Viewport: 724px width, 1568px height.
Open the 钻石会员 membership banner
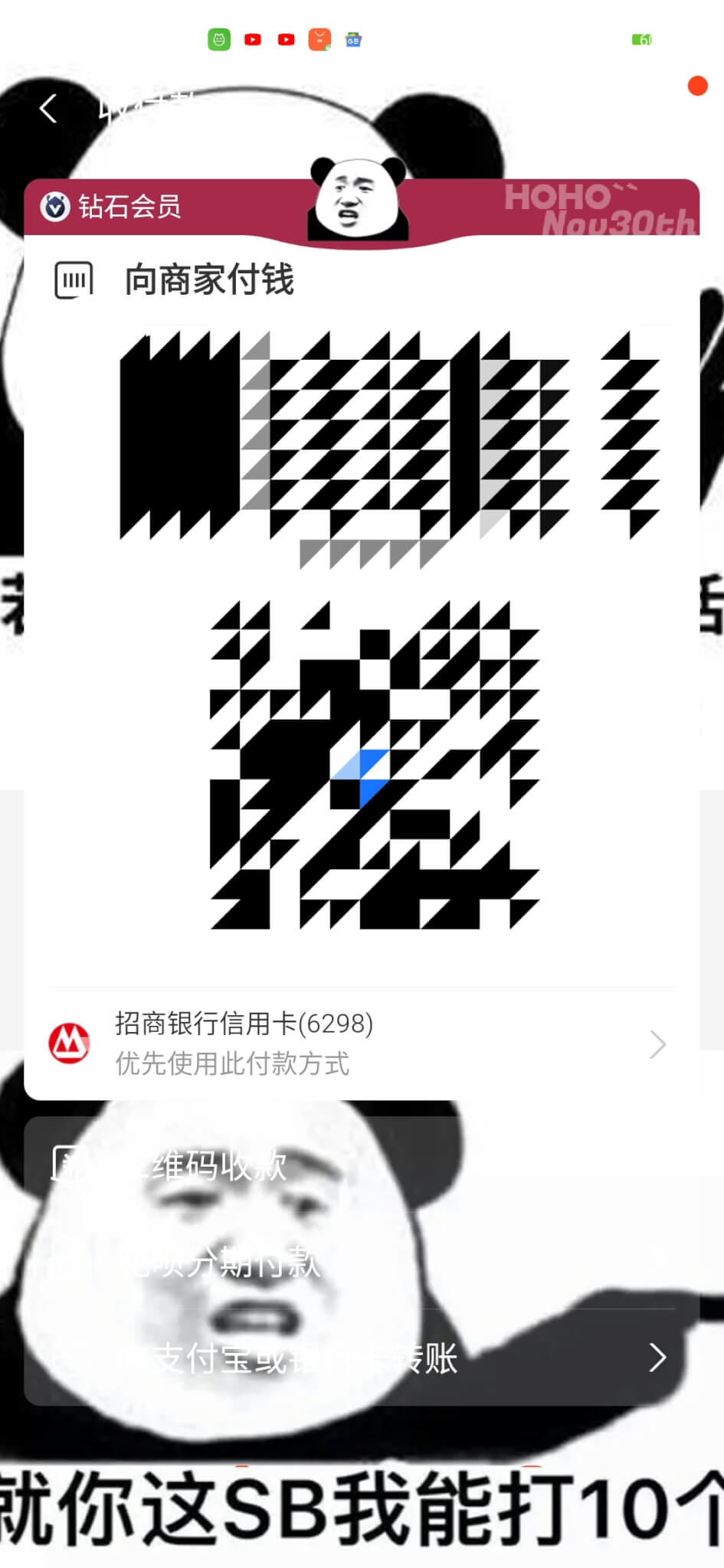362,207
